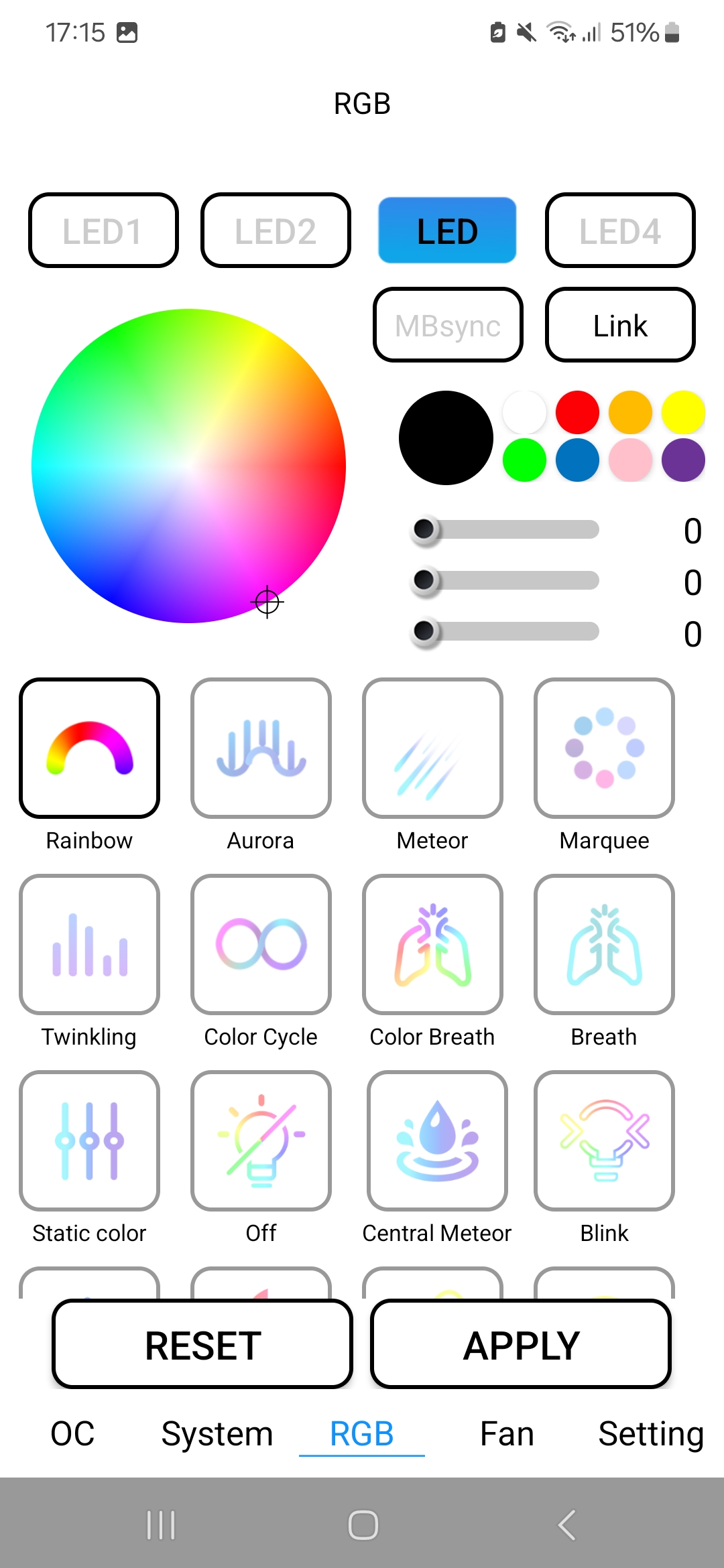Choose the Meteor effect
The width and height of the screenshot is (724, 1568).
pyautogui.click(x=432, y=748)
